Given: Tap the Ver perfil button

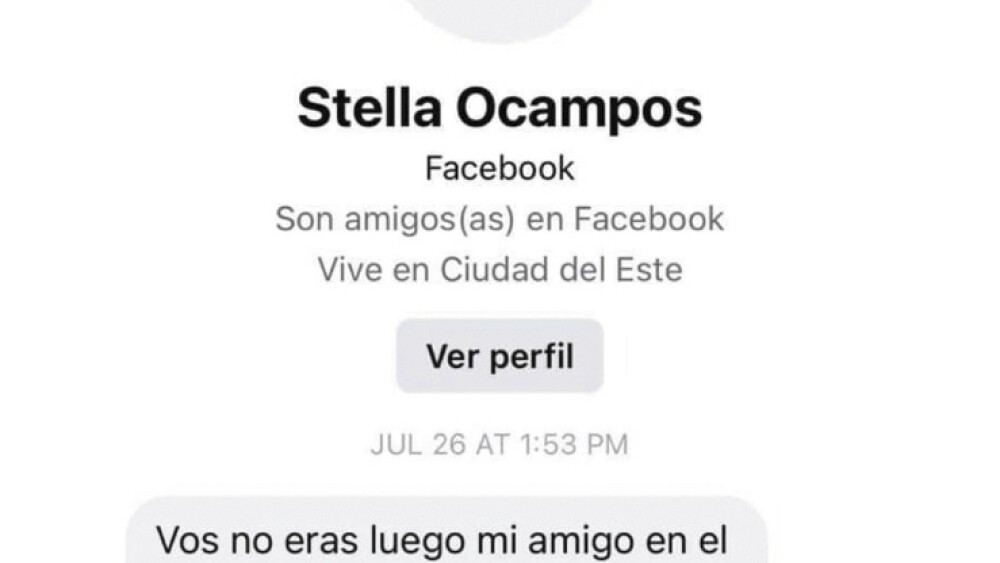Looking at the screenshot, I should tap(500, 356).
